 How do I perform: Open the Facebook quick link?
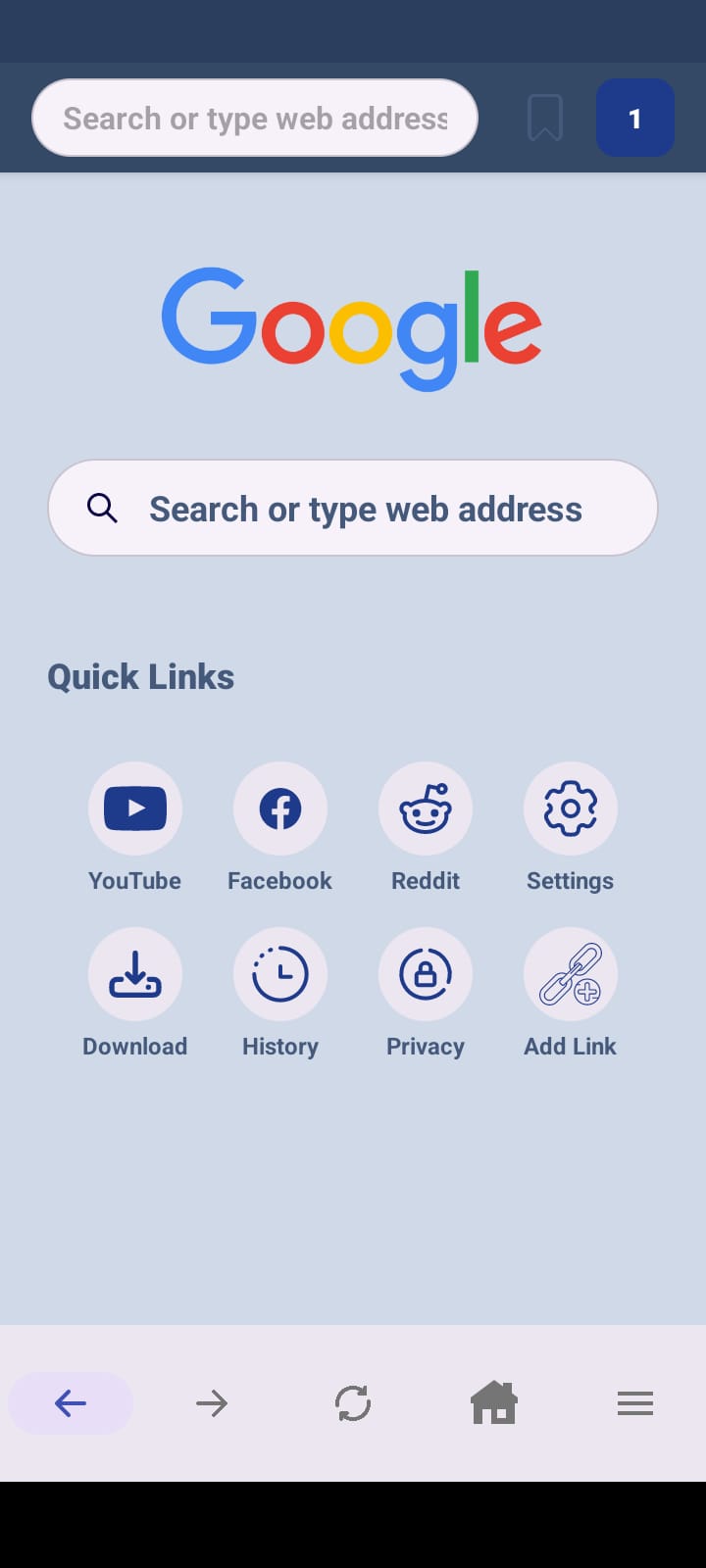(280, 809)
